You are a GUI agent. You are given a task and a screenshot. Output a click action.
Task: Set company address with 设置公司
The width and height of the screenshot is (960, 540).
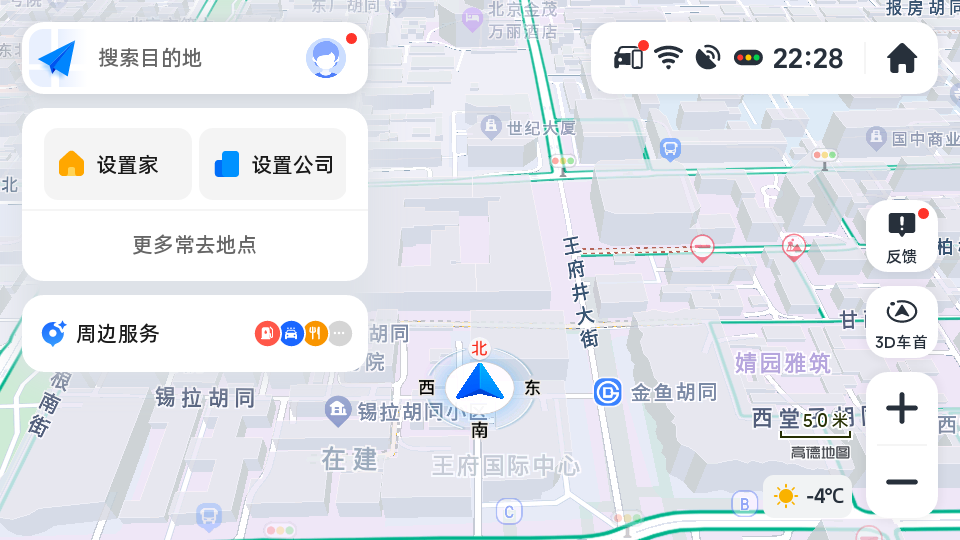click(x=273, y=164)
